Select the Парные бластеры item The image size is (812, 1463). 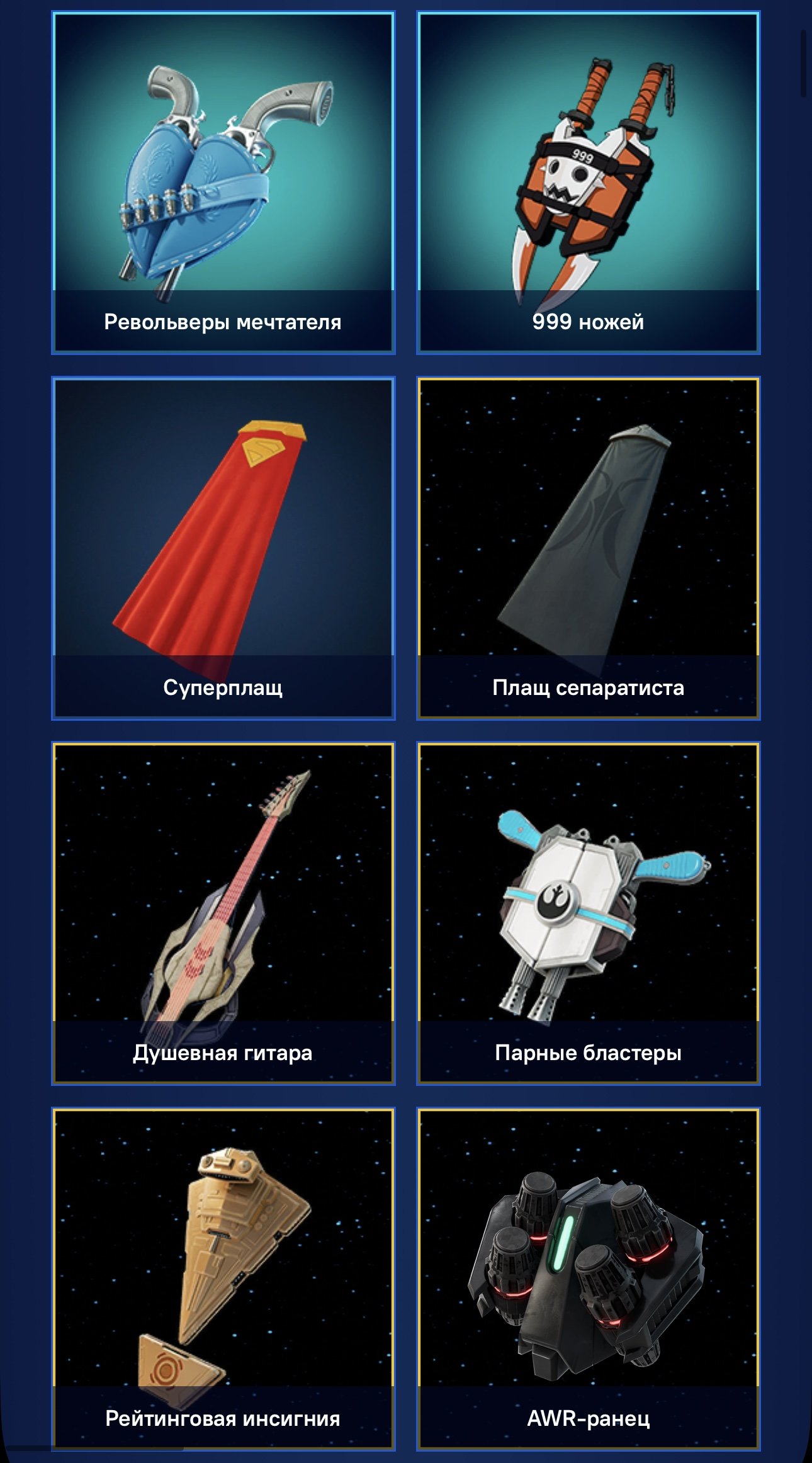(588, 913)
